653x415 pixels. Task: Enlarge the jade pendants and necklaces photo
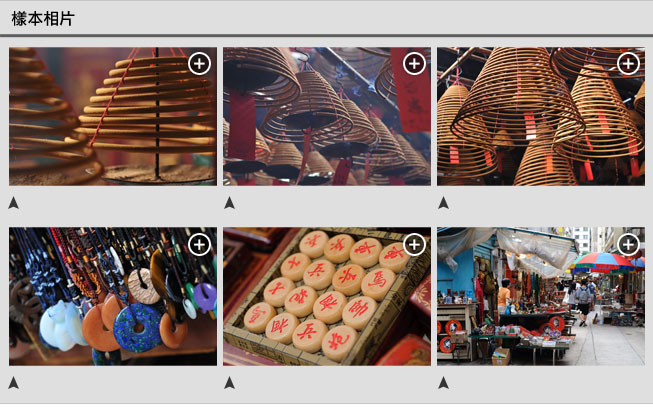200,244
